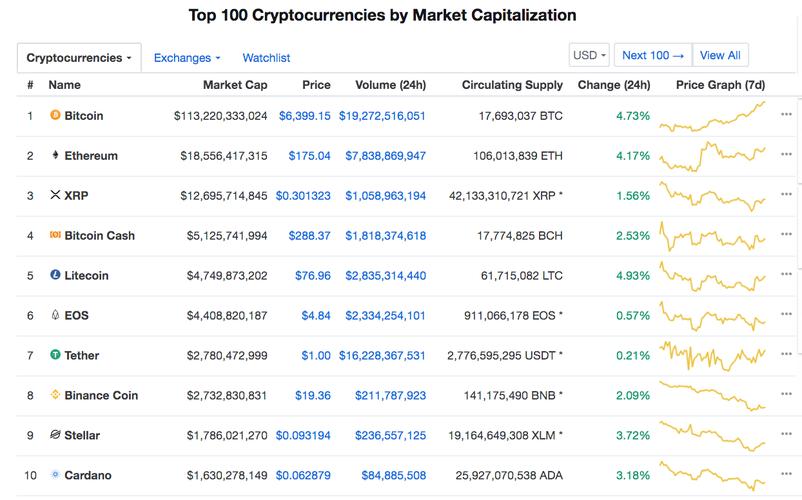This screenshot has width=802, height=500.
Task: Open the Watchlist tab
Action: coord(266,58)
